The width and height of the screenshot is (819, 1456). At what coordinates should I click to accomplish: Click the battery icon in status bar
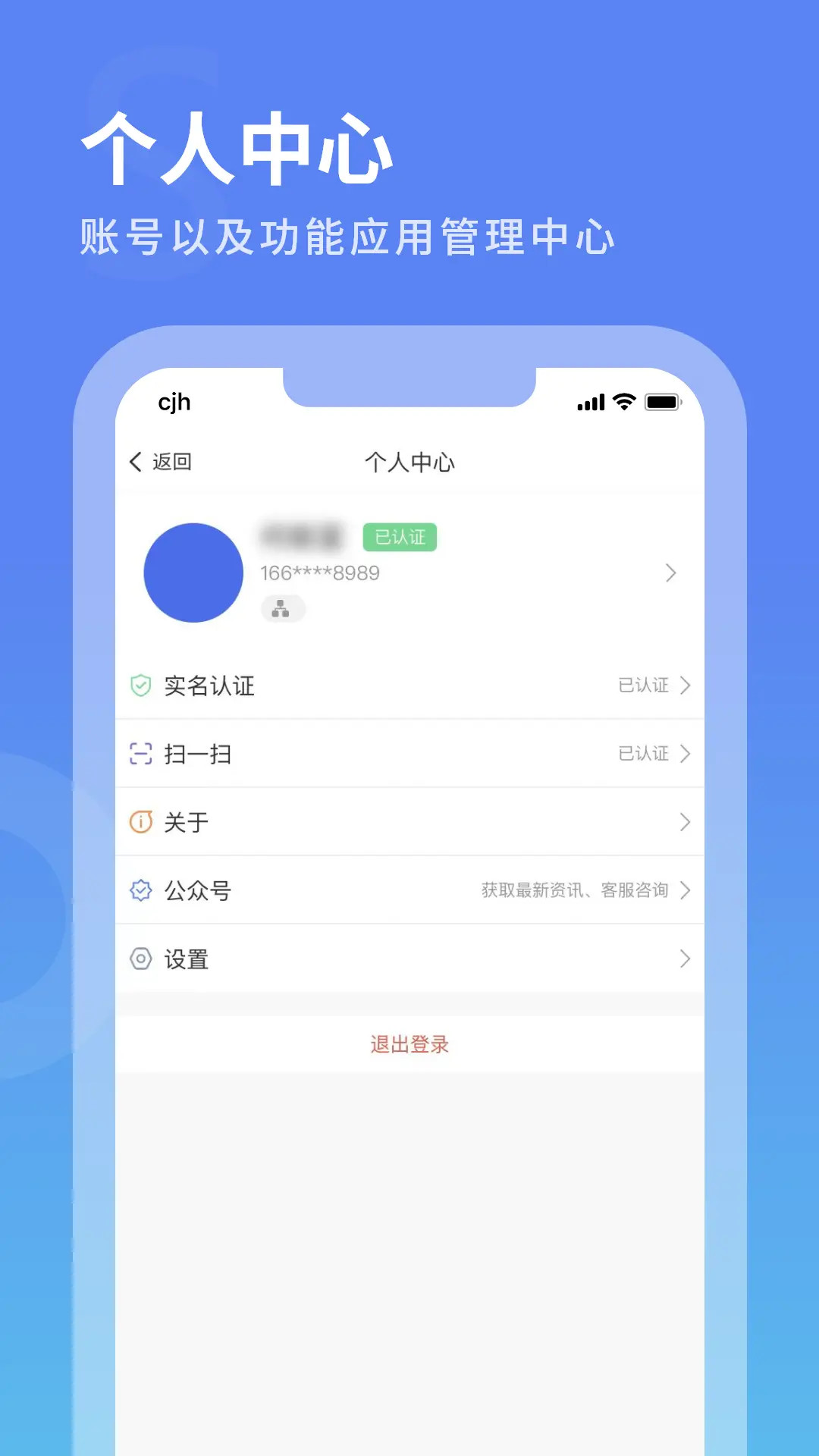(x=661, y=402)
